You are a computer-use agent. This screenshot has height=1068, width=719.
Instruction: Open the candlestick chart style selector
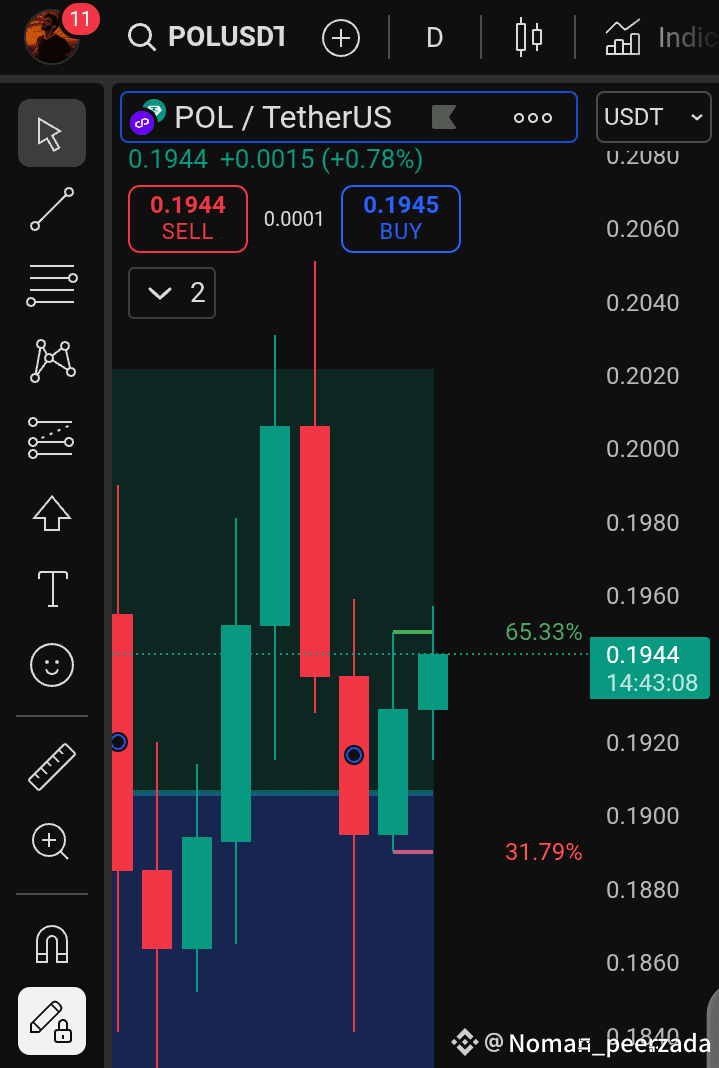(x=528, y=38)
